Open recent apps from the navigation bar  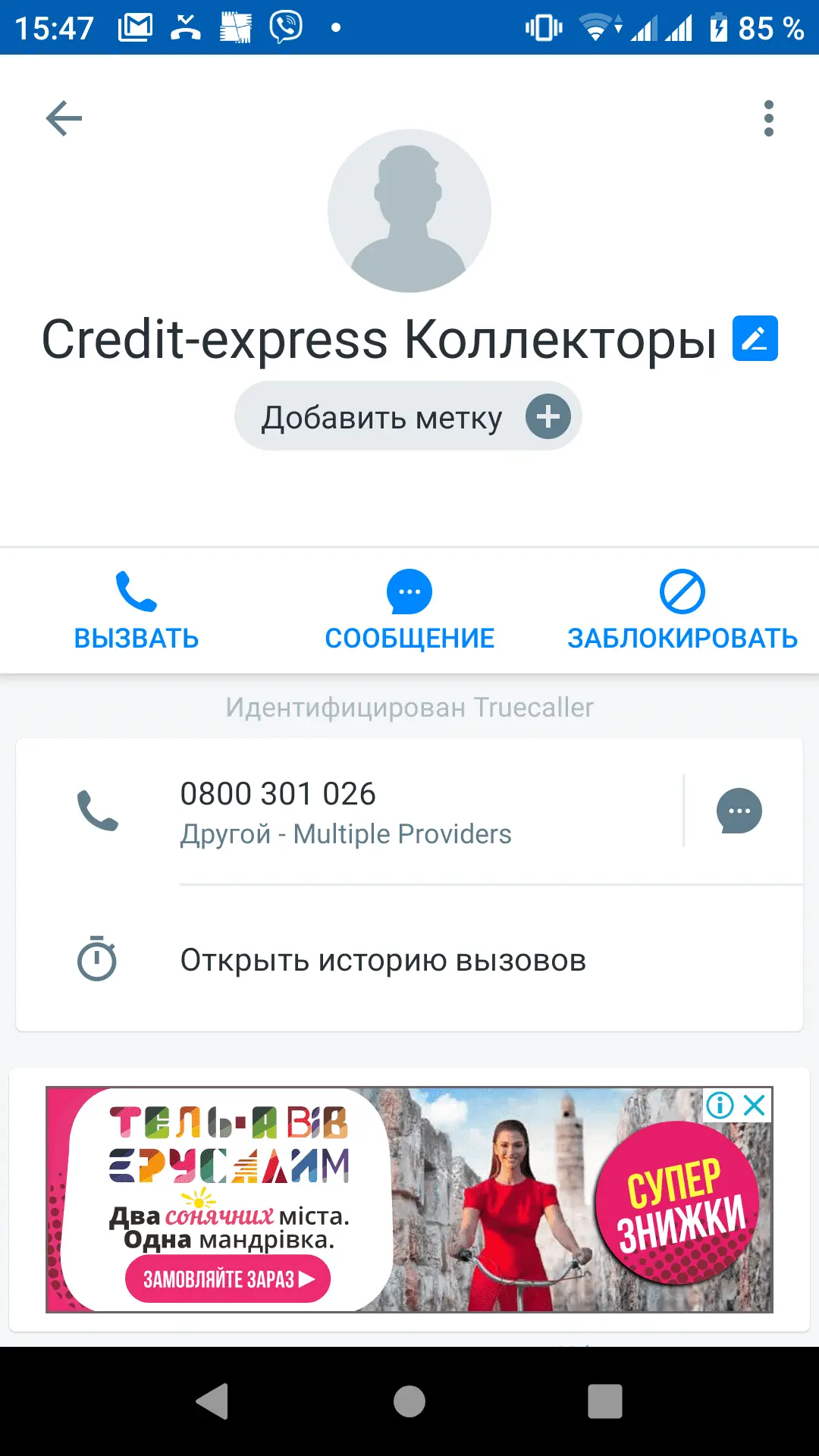click(x=604, y=1401)
